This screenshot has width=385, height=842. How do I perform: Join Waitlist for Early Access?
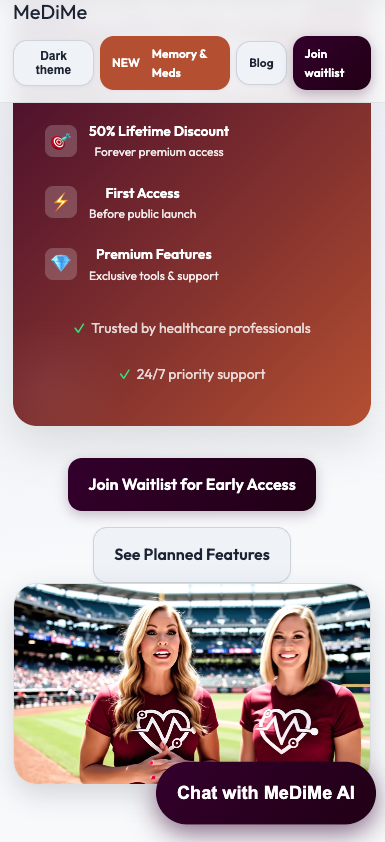click(192, 484)
